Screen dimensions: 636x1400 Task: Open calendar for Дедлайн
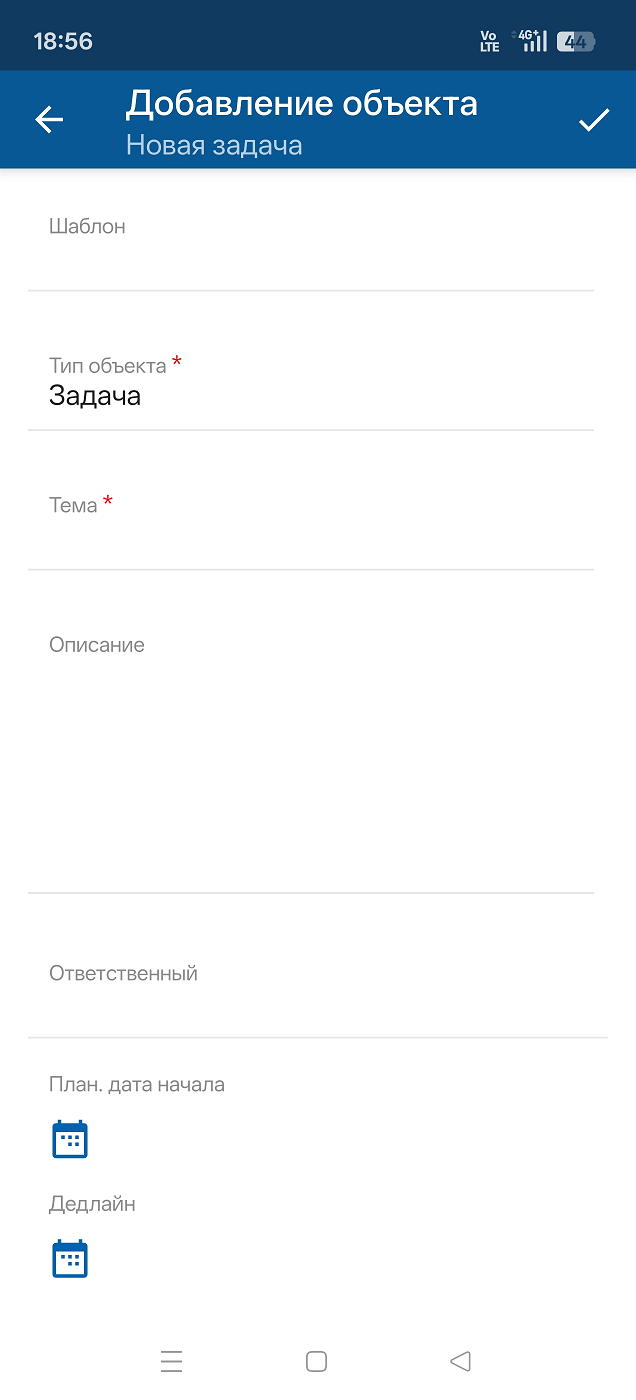pos(70,1259)
